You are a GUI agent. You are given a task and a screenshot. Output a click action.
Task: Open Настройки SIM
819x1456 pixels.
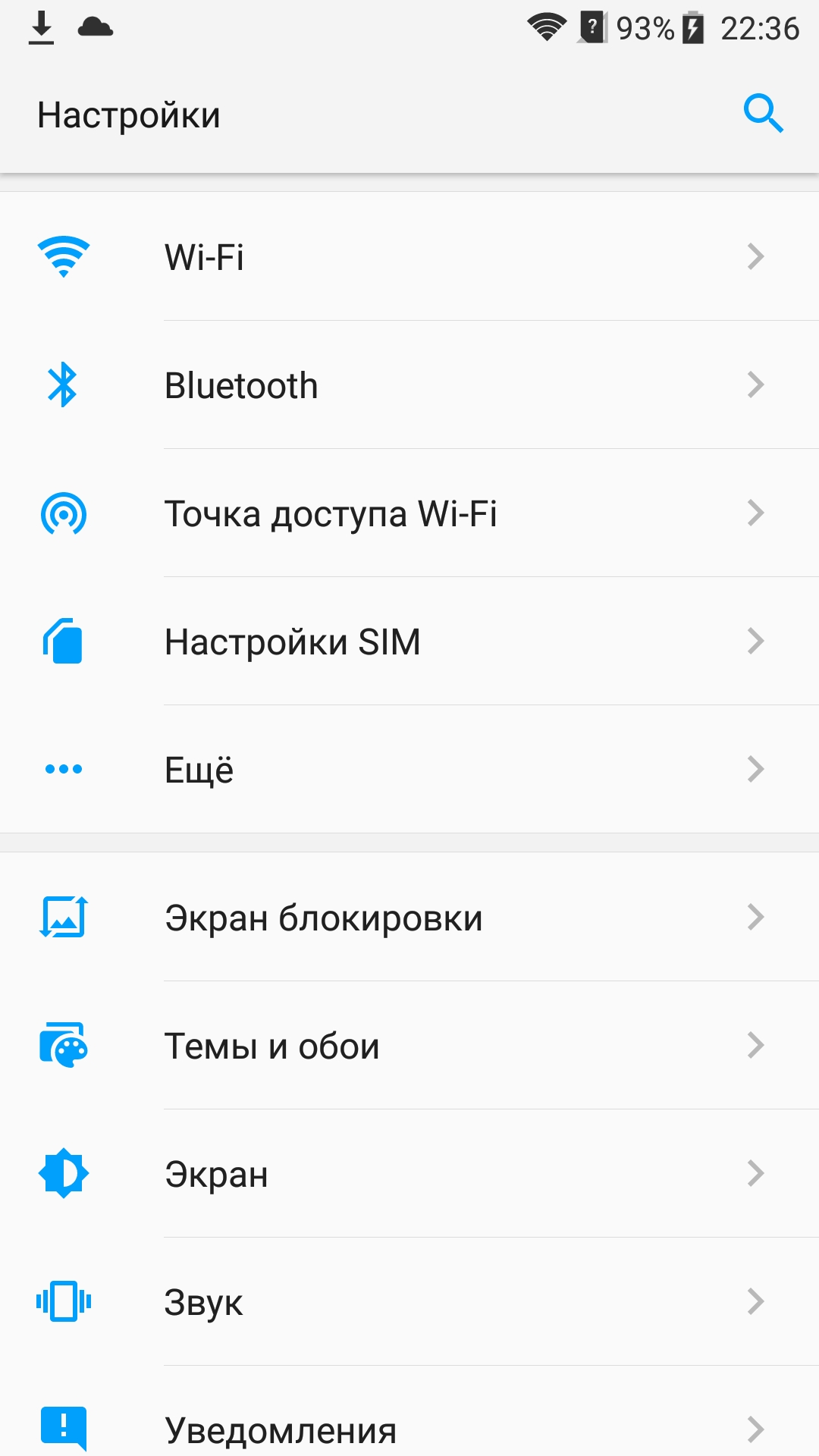tap(409, 641)
